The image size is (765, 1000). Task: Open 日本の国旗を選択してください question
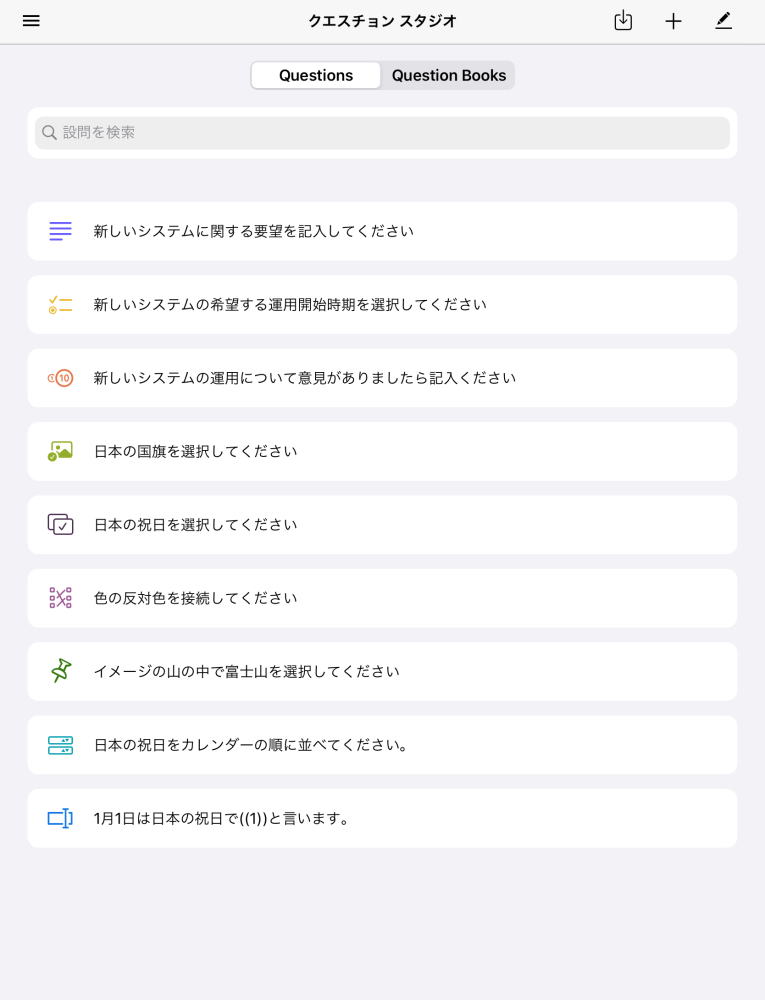pos(382,451)
